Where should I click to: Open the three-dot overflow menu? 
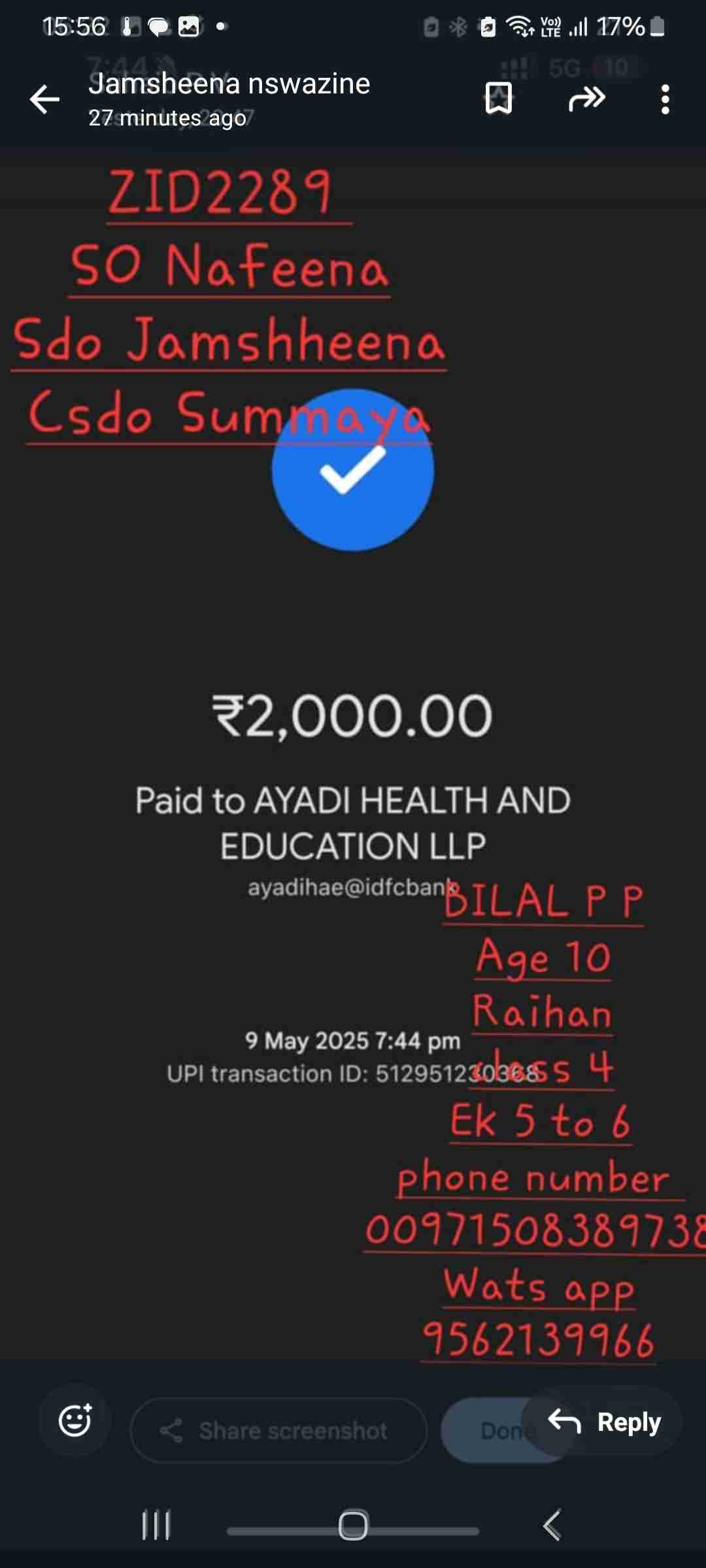click(x=665, y=99)
